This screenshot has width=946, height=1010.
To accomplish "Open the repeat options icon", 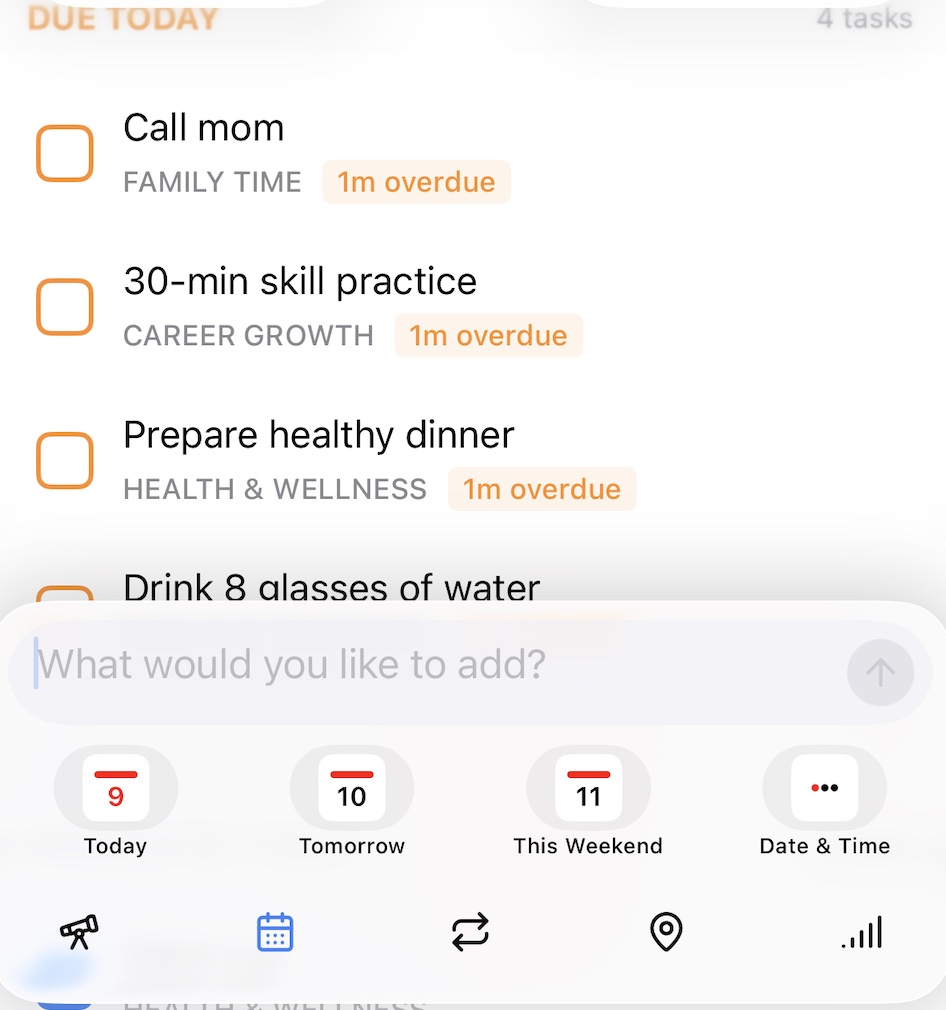I will (x=470, y=933).
